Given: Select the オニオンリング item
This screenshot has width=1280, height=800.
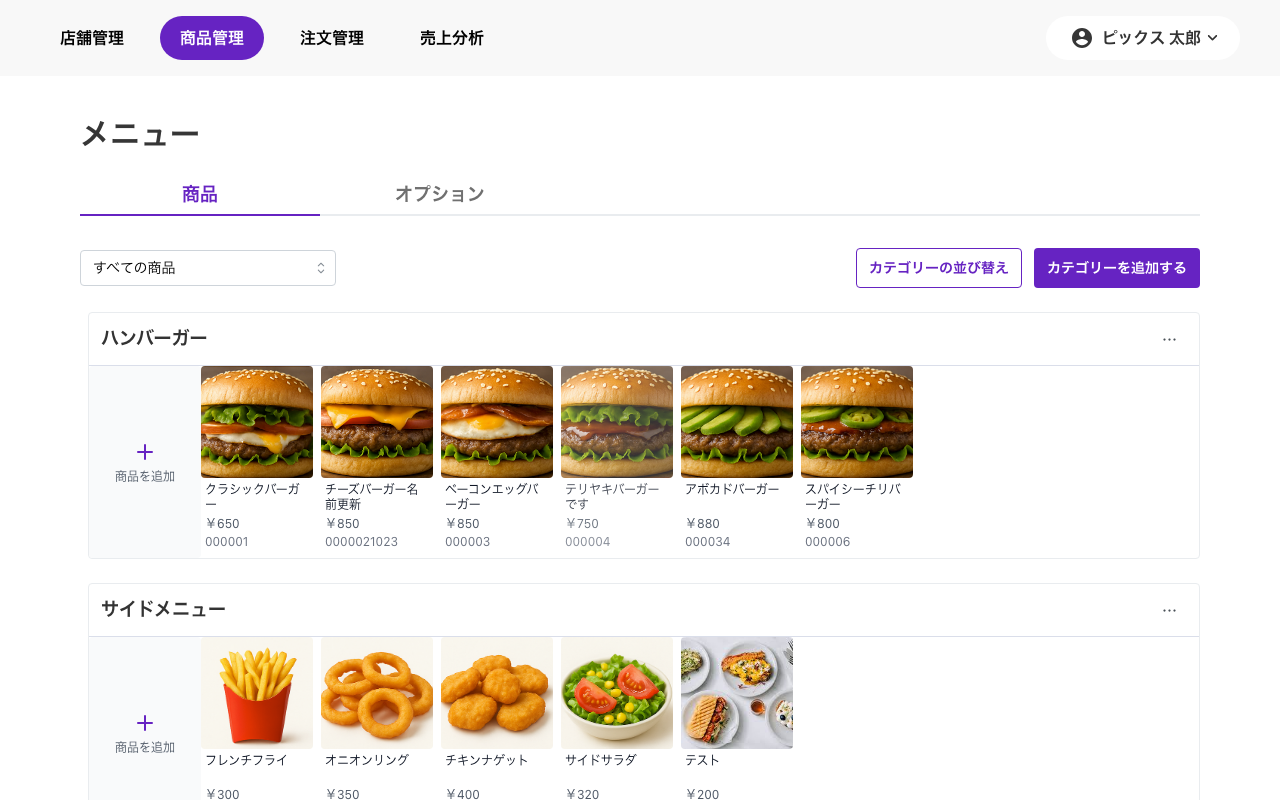Looking at the screenshot, I should [x=377, y=720].
